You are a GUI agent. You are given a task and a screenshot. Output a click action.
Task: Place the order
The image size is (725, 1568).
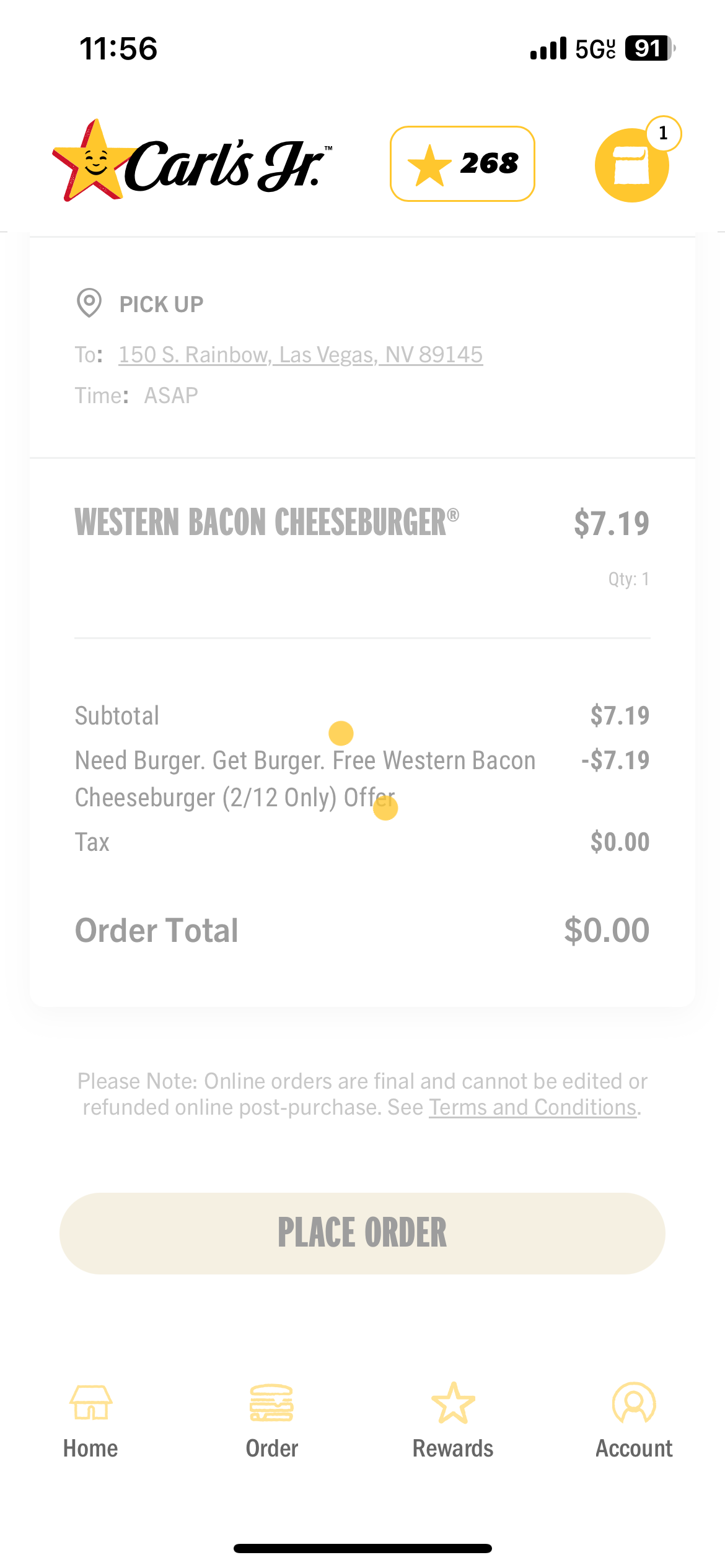tap(362, 1233)
